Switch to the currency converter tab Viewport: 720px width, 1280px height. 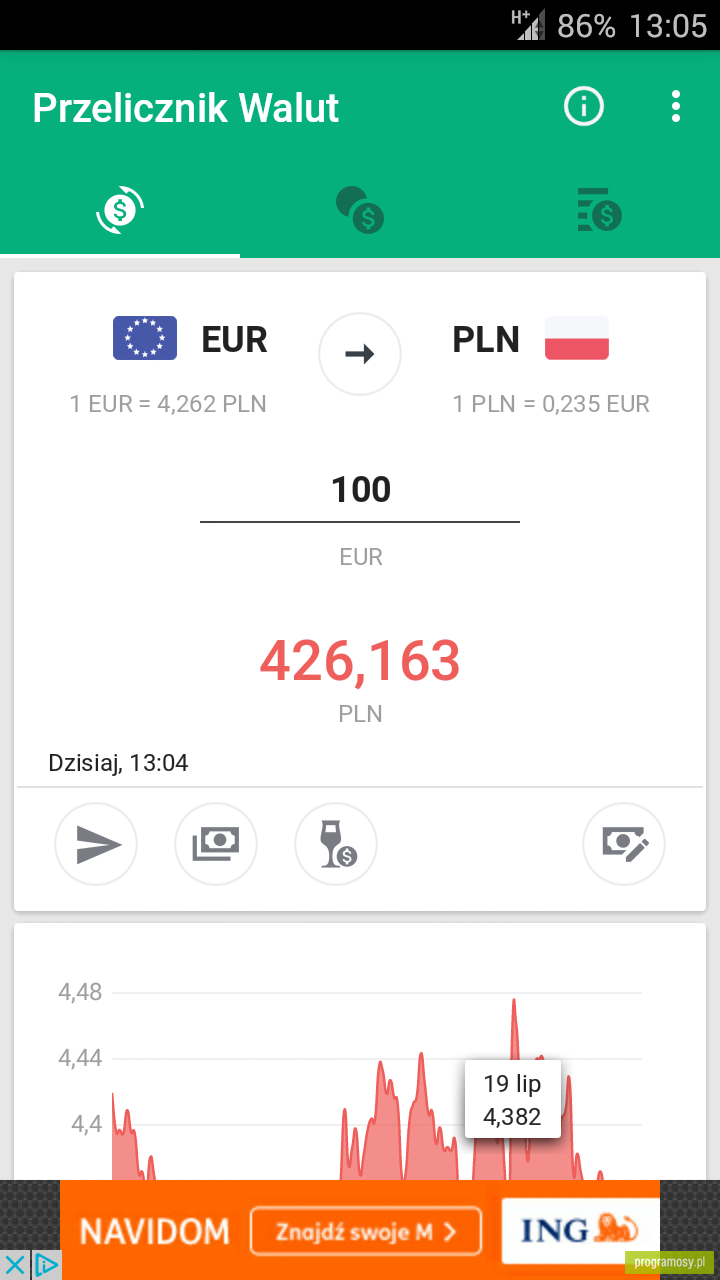click(120, 210)
